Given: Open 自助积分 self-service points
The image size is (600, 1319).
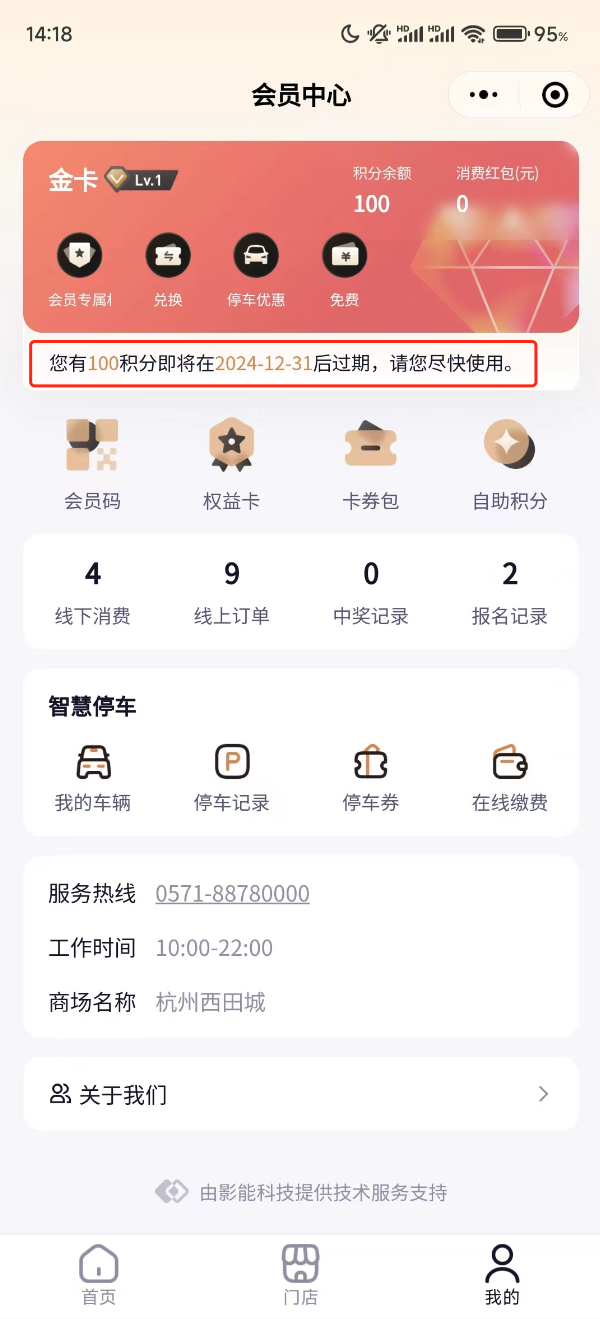Looking at the screenshot, I should coord(509,464).
